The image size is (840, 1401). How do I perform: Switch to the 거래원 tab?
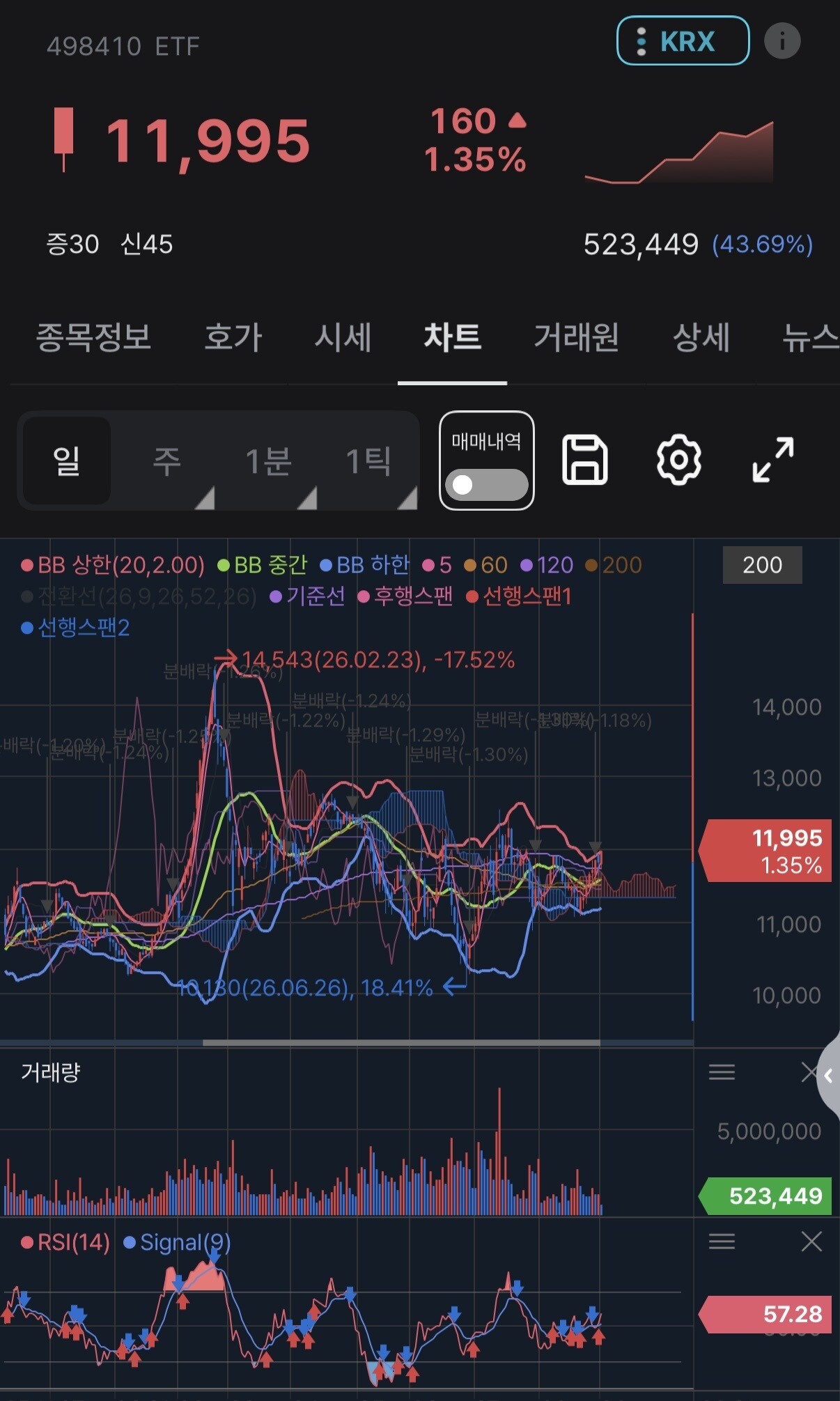576,337
